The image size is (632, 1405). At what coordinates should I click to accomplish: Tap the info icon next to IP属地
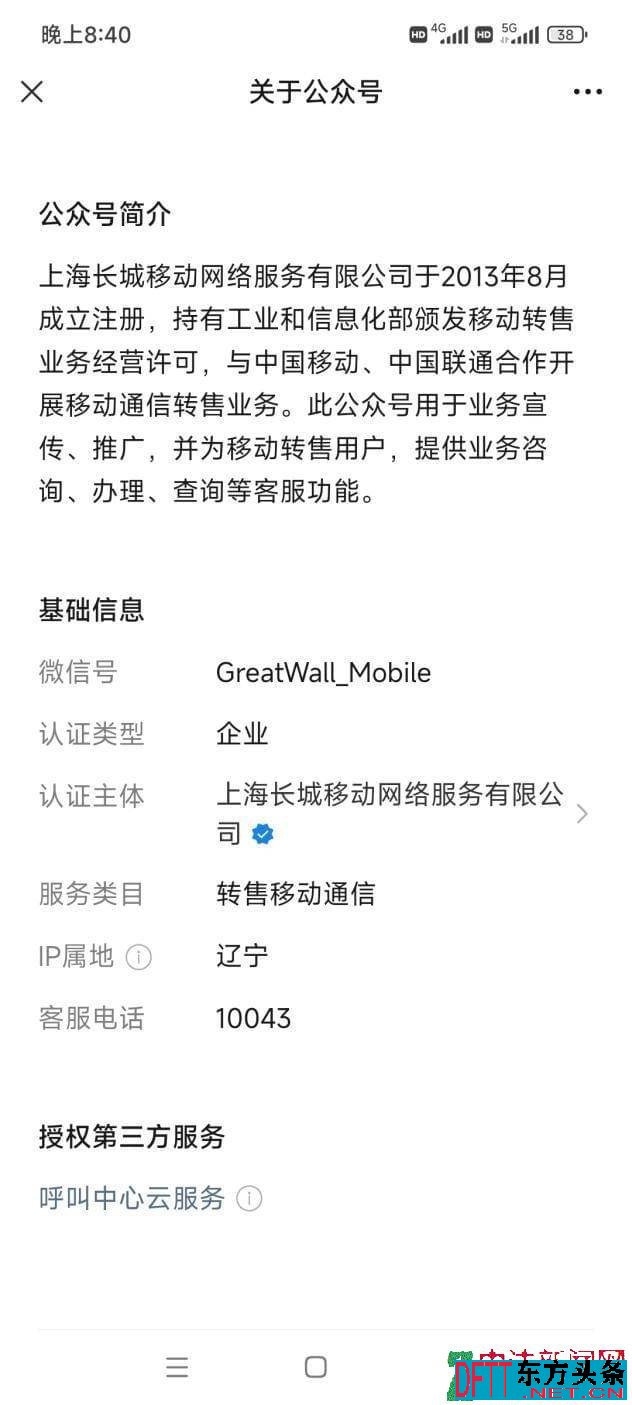(139, 957)
